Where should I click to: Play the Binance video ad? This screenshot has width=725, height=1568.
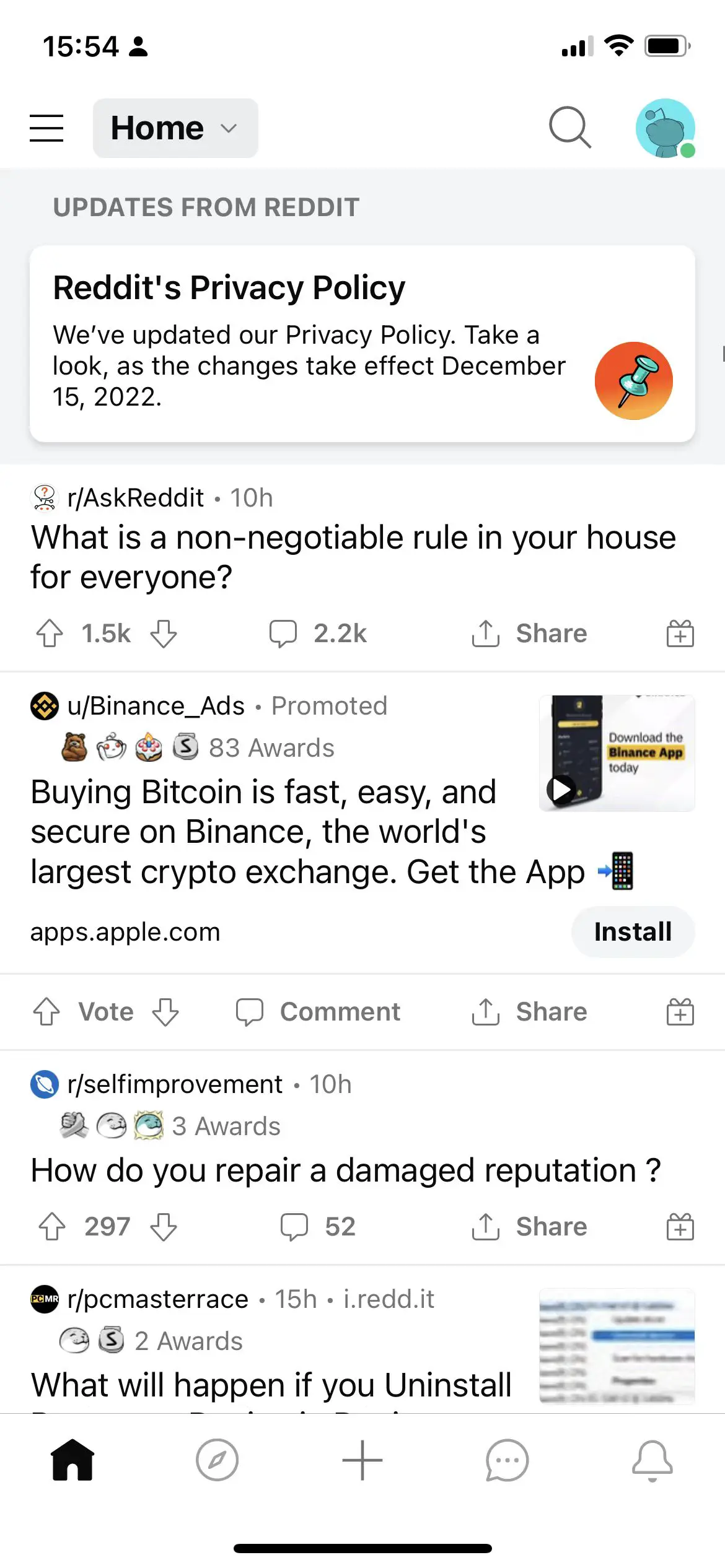tap(560, 790)
